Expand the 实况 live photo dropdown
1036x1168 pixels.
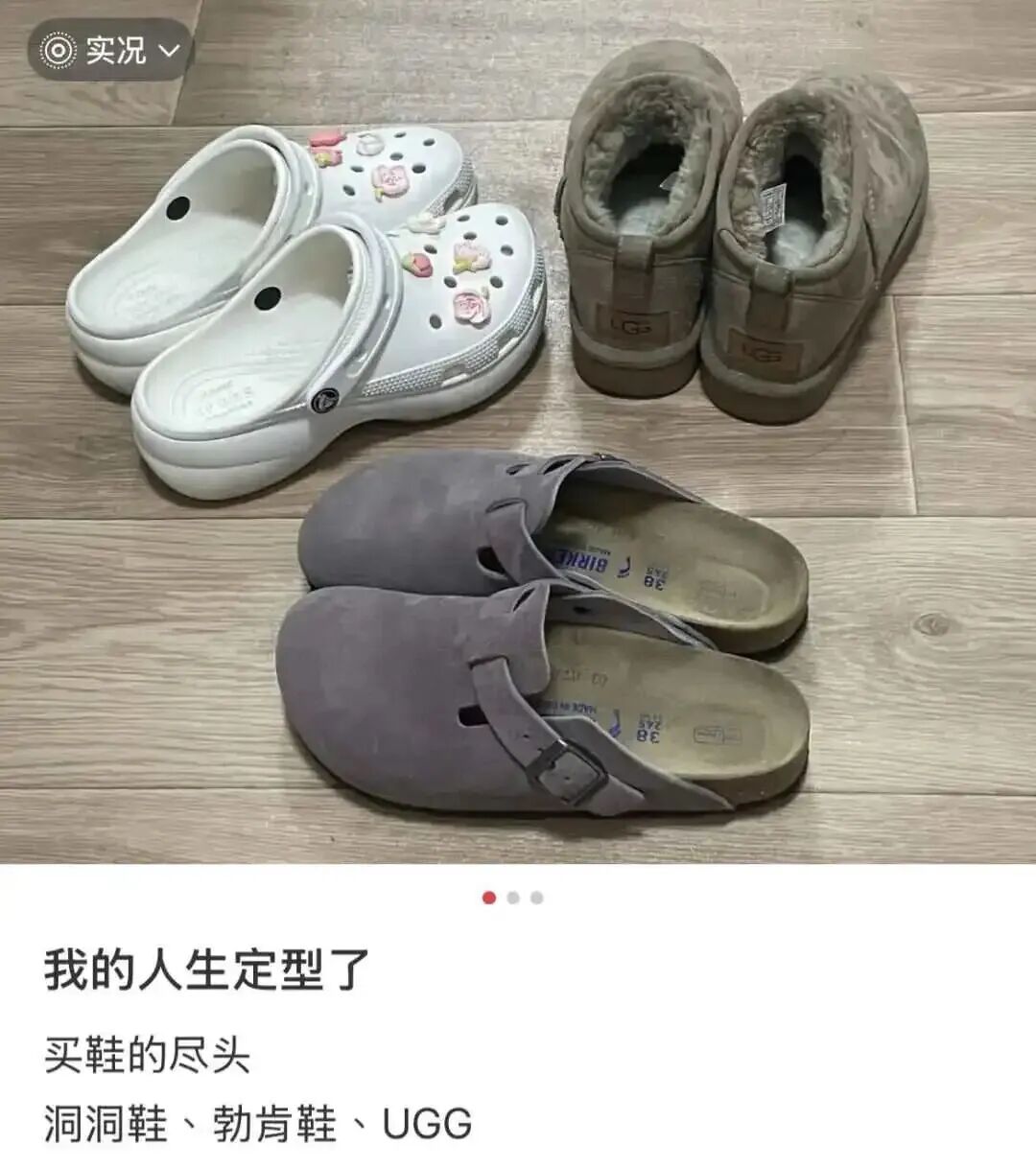click(111, 50)
